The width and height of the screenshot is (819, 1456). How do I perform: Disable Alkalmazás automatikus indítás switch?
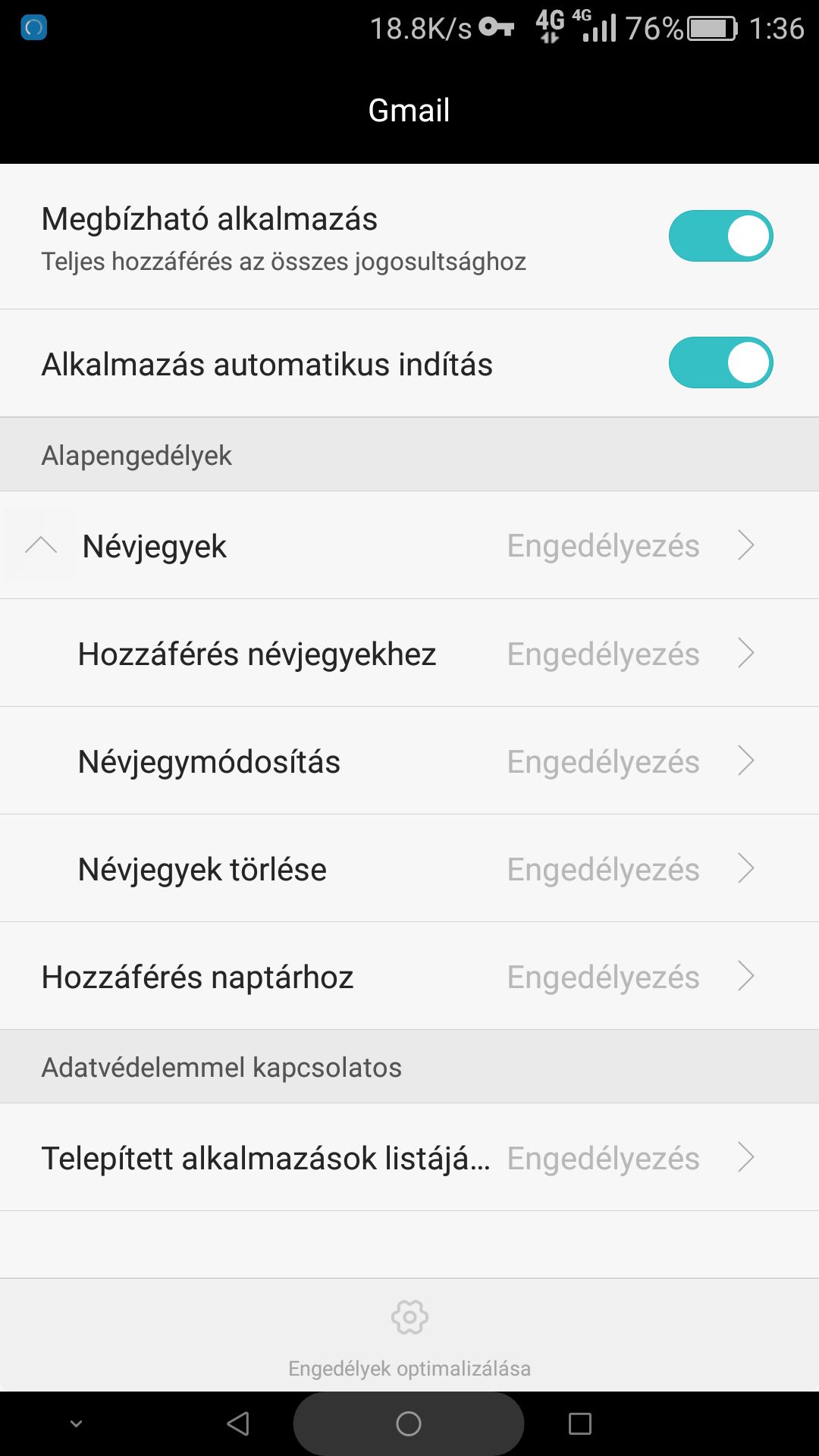click(720, 362)
